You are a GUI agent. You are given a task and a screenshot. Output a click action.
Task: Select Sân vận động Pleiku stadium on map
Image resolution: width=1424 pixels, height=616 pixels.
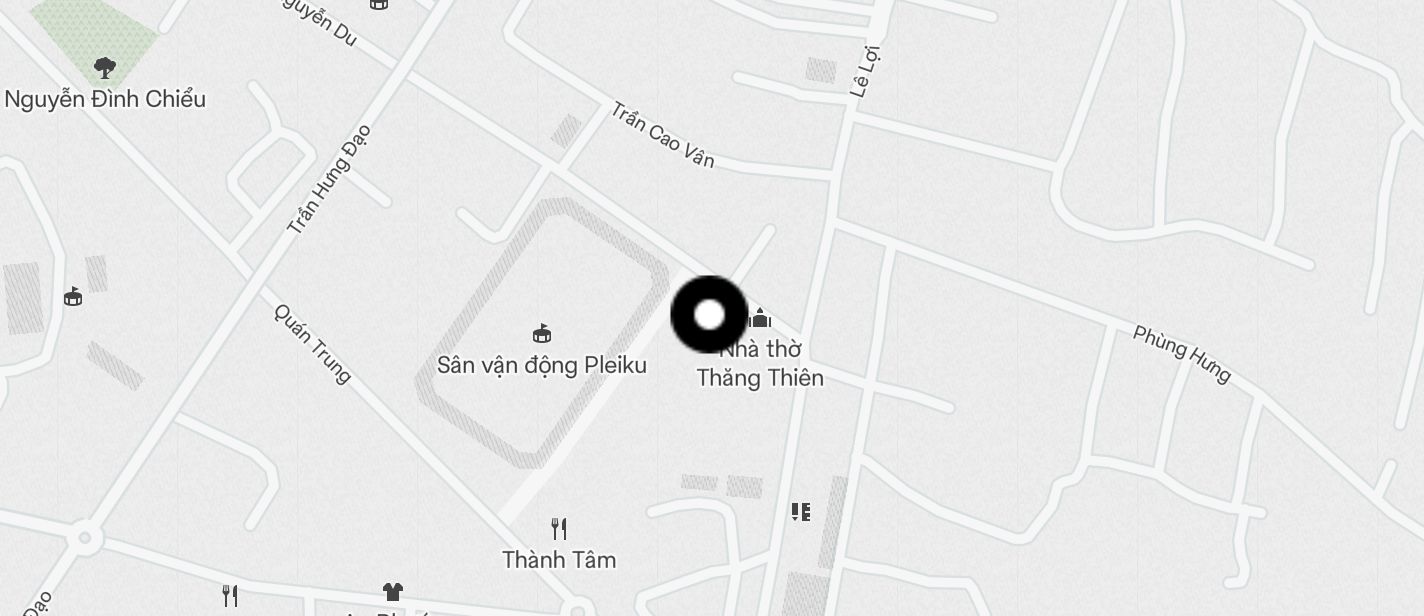(x=542, y=334)
